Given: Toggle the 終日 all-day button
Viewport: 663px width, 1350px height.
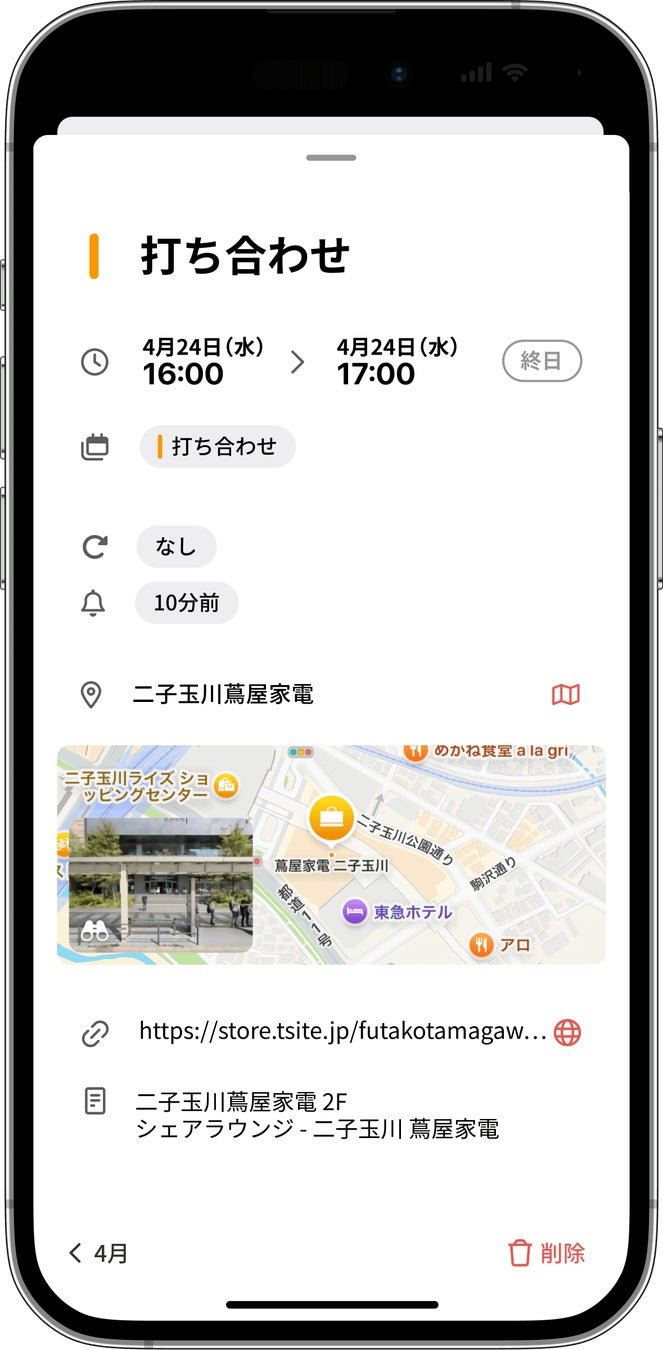Looking at the screenshot, I should tap(541, 361).
